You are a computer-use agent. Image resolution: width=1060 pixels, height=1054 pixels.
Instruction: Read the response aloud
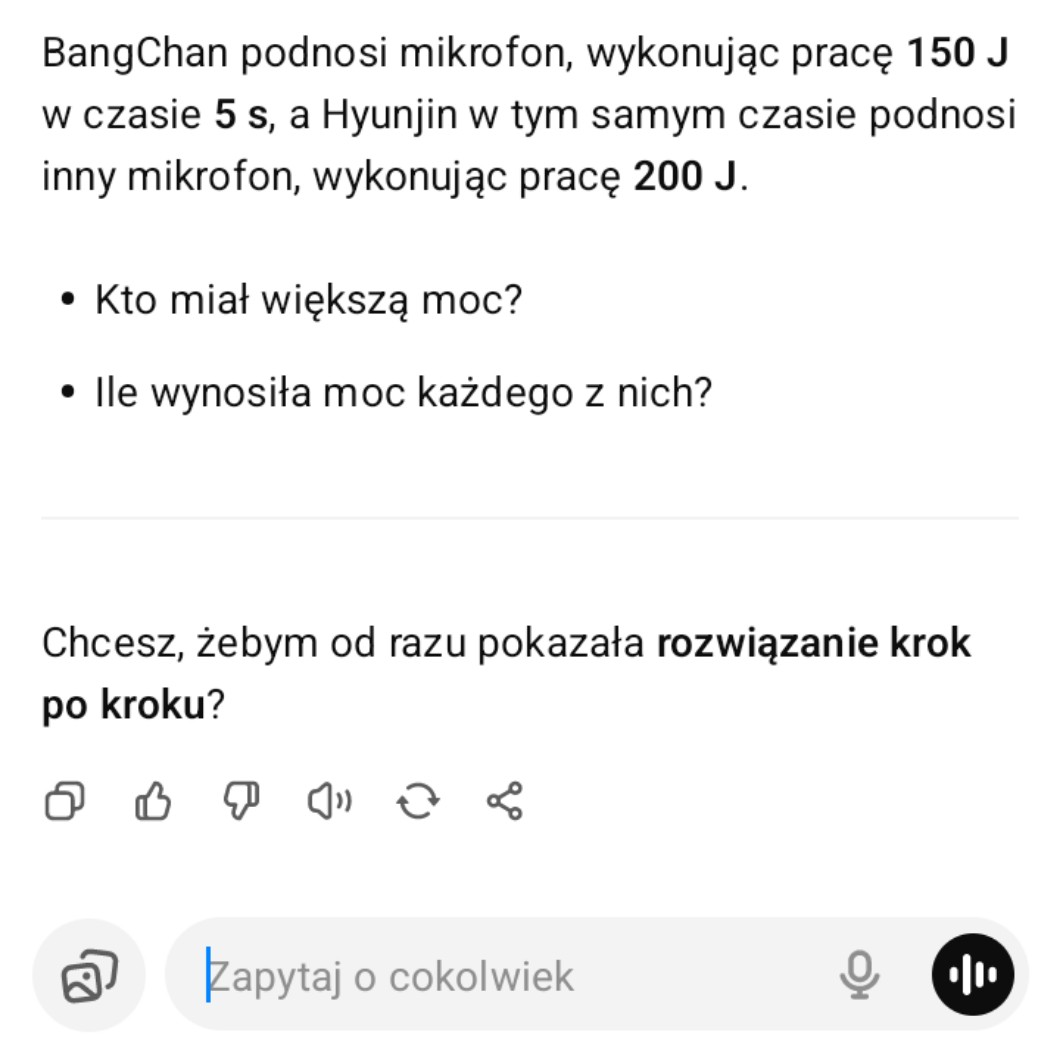(329, 801)
